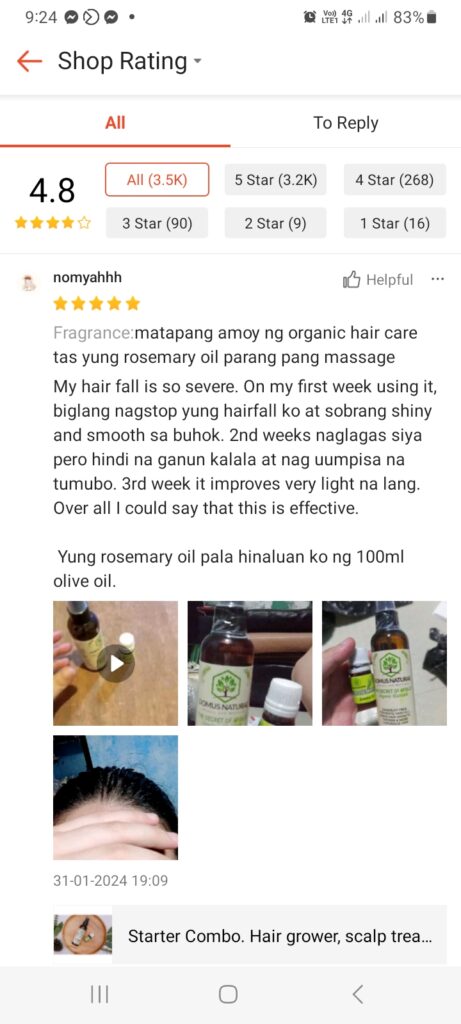Screen dimensions: 461x1024
Task: Filter to 2 Star (9) reviews
Action: (276, 223)
